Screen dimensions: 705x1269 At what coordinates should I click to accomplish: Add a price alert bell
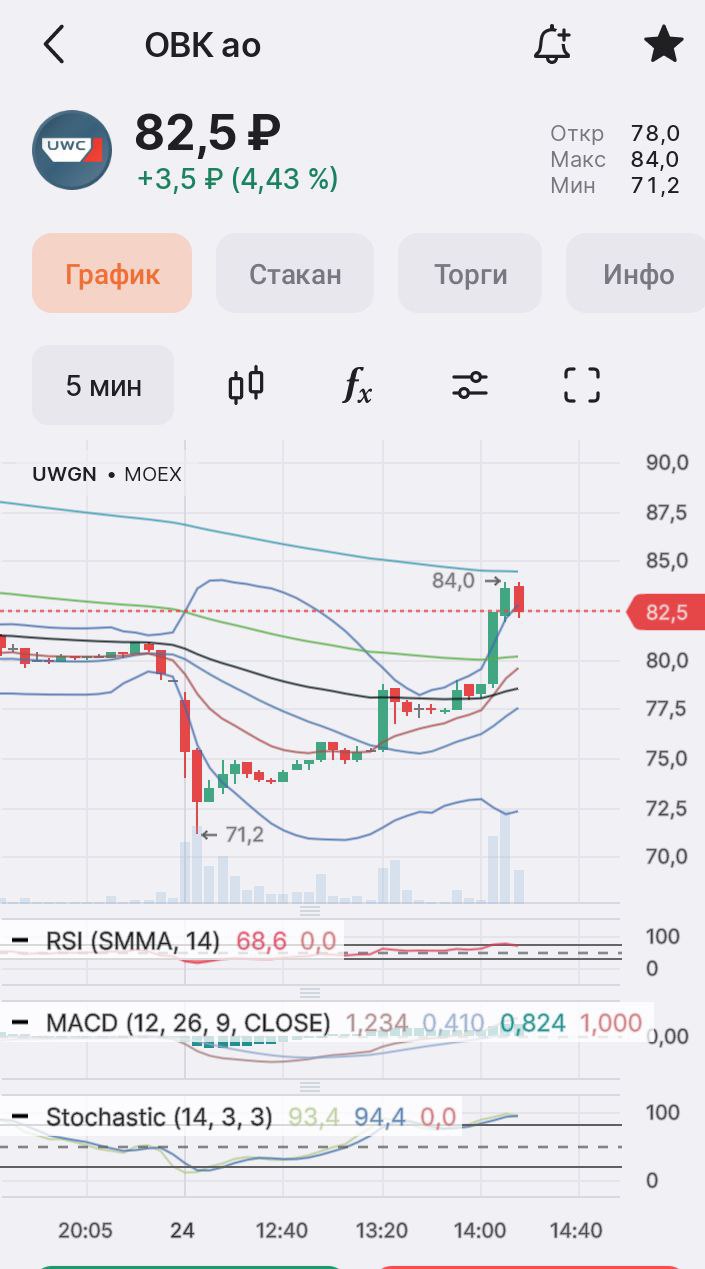(x=551, y=45)
